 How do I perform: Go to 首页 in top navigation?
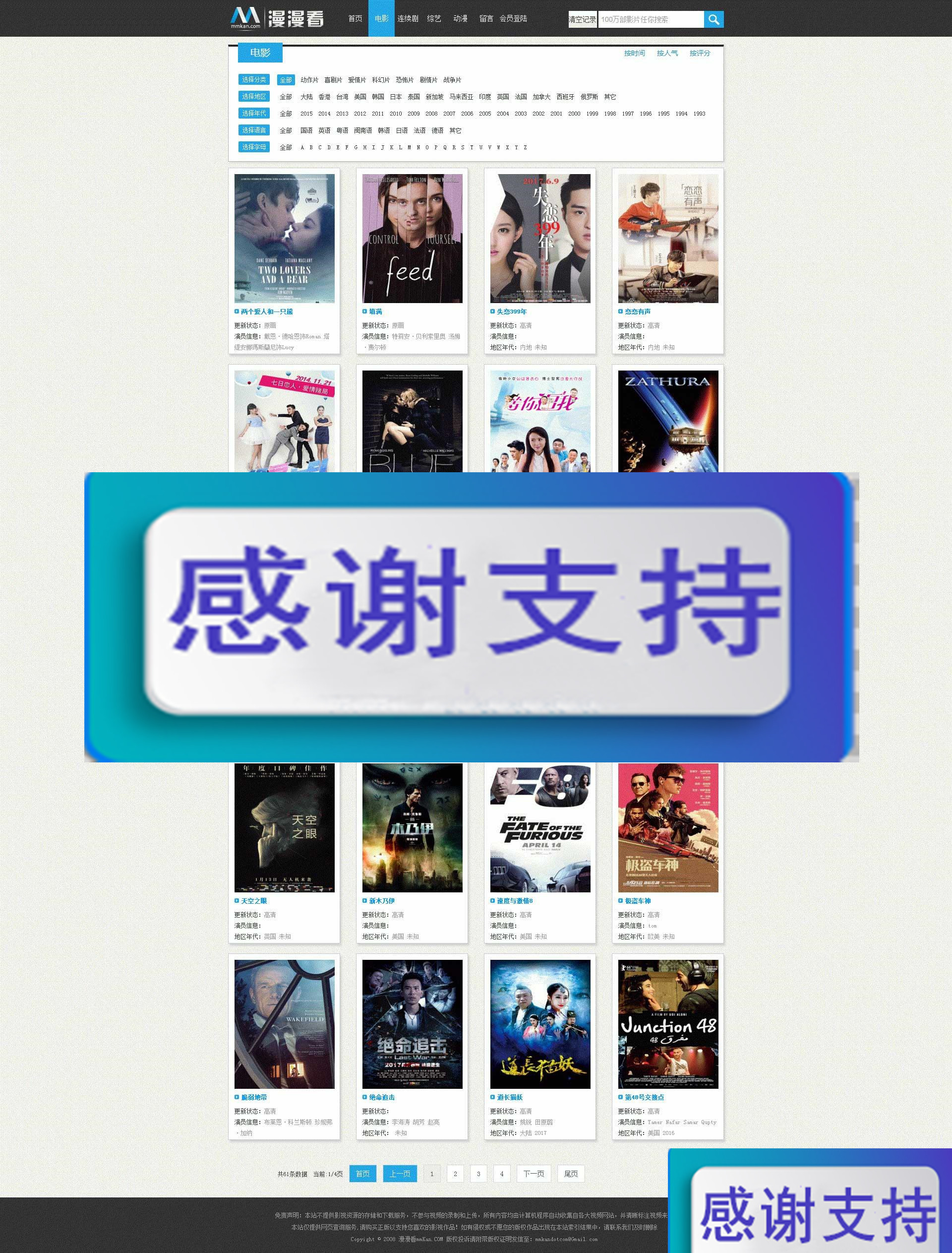click(x=355, y=19)
